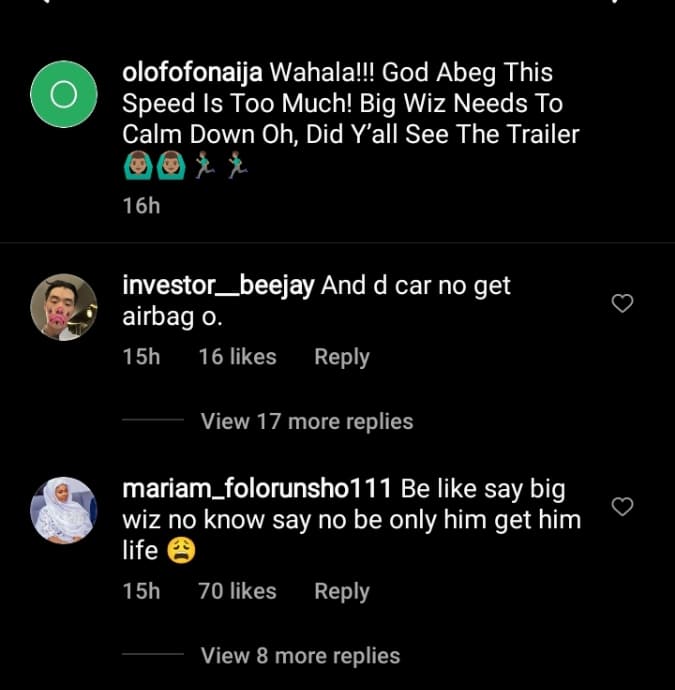View who liked investor__beejay's comment (16 likes)
This screenshot has width=675, height=690.
(x=237, y=357)
